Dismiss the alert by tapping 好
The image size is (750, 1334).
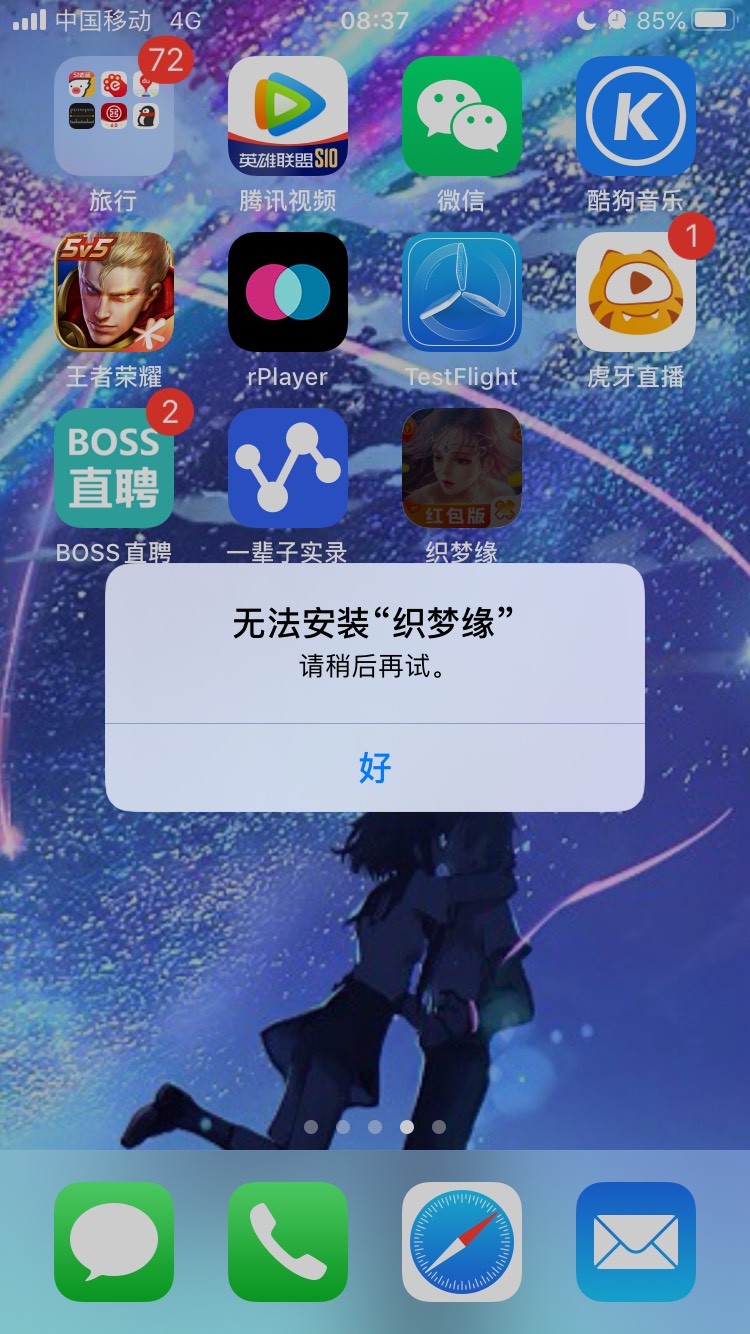374,768
